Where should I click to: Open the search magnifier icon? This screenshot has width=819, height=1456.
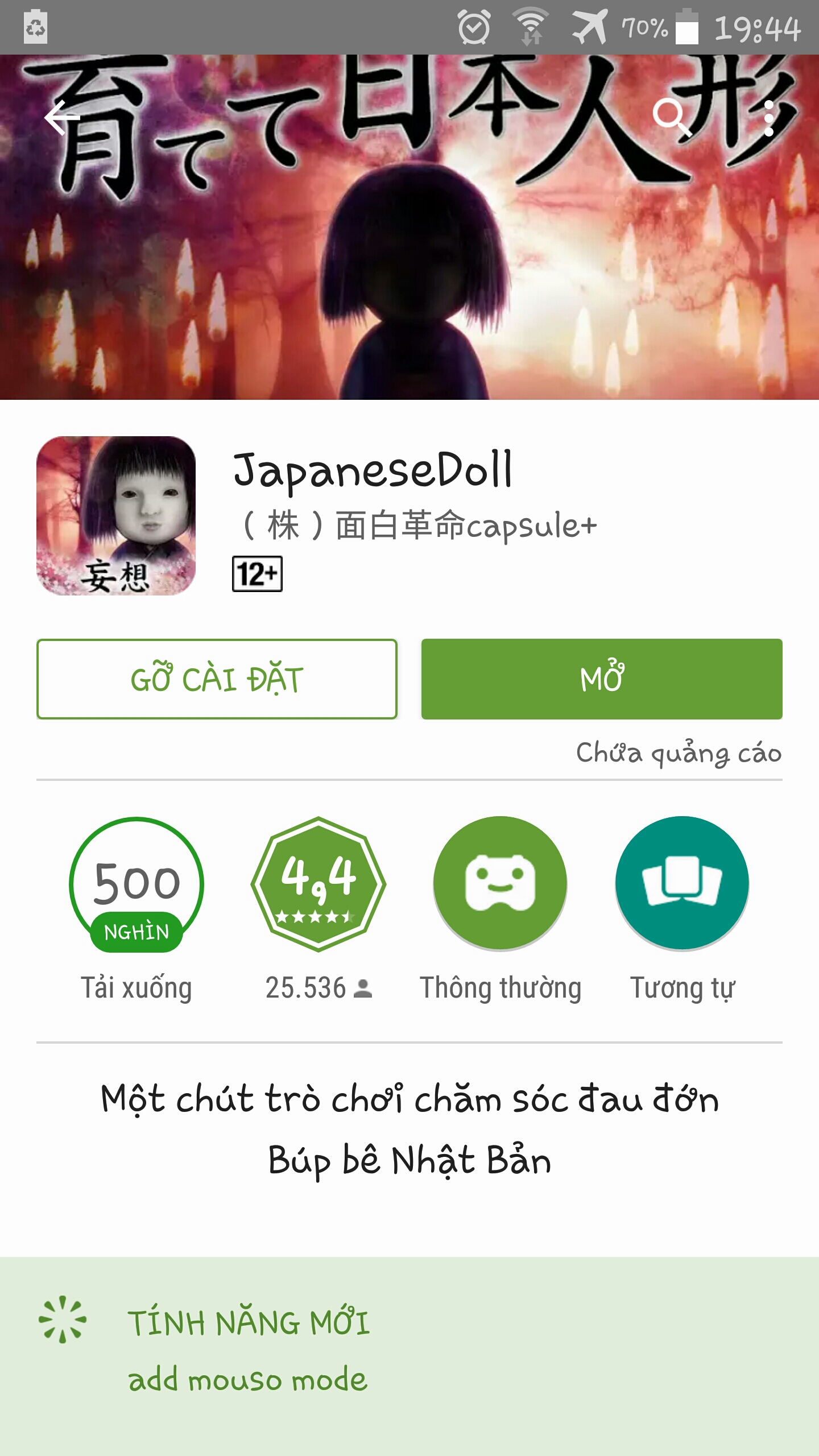point(671,118)
